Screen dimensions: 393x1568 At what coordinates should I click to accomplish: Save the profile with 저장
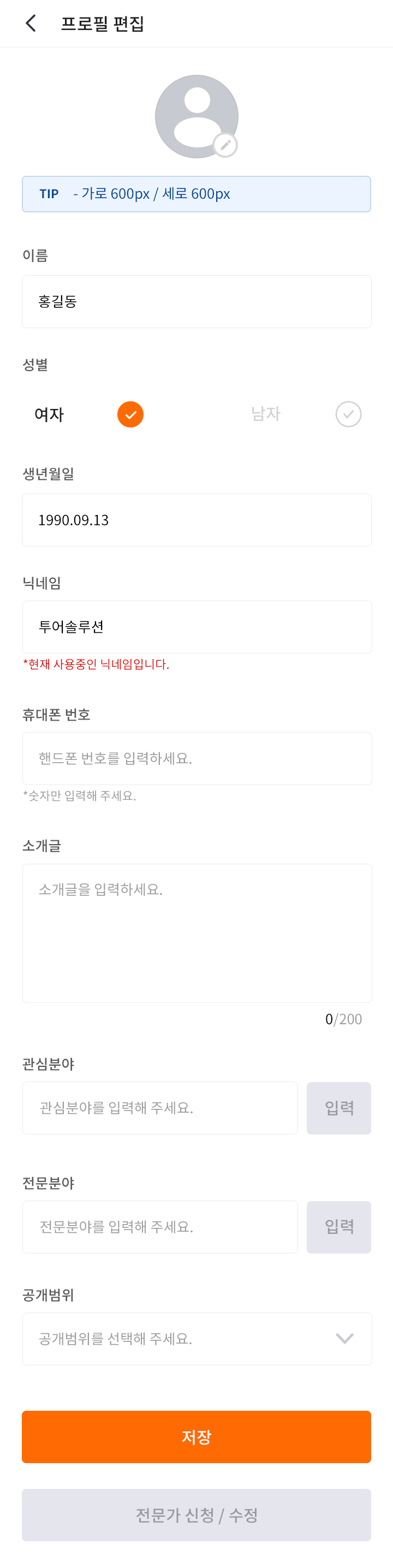[196, 1436]
